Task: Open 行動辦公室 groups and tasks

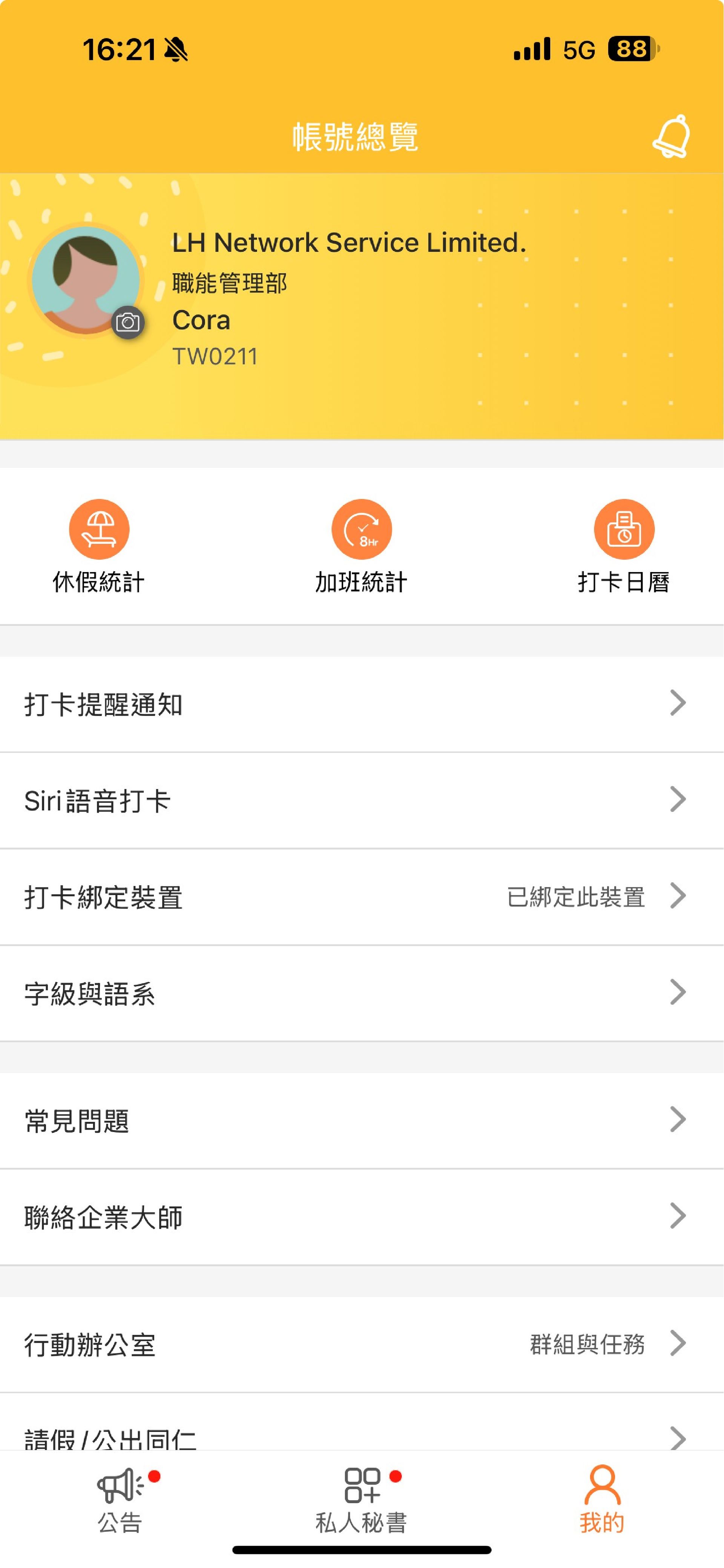Action: (362, 1344)
